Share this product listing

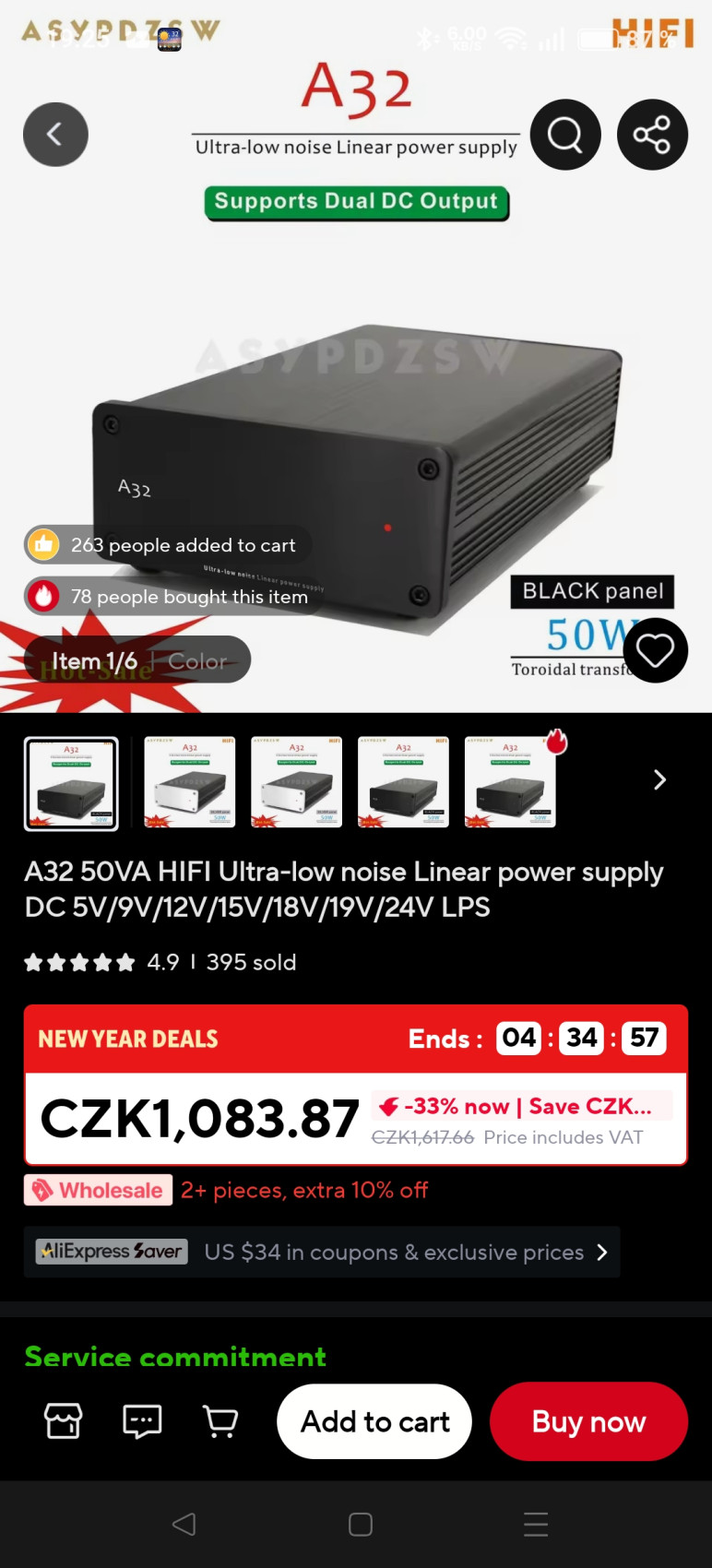(652, 135)
